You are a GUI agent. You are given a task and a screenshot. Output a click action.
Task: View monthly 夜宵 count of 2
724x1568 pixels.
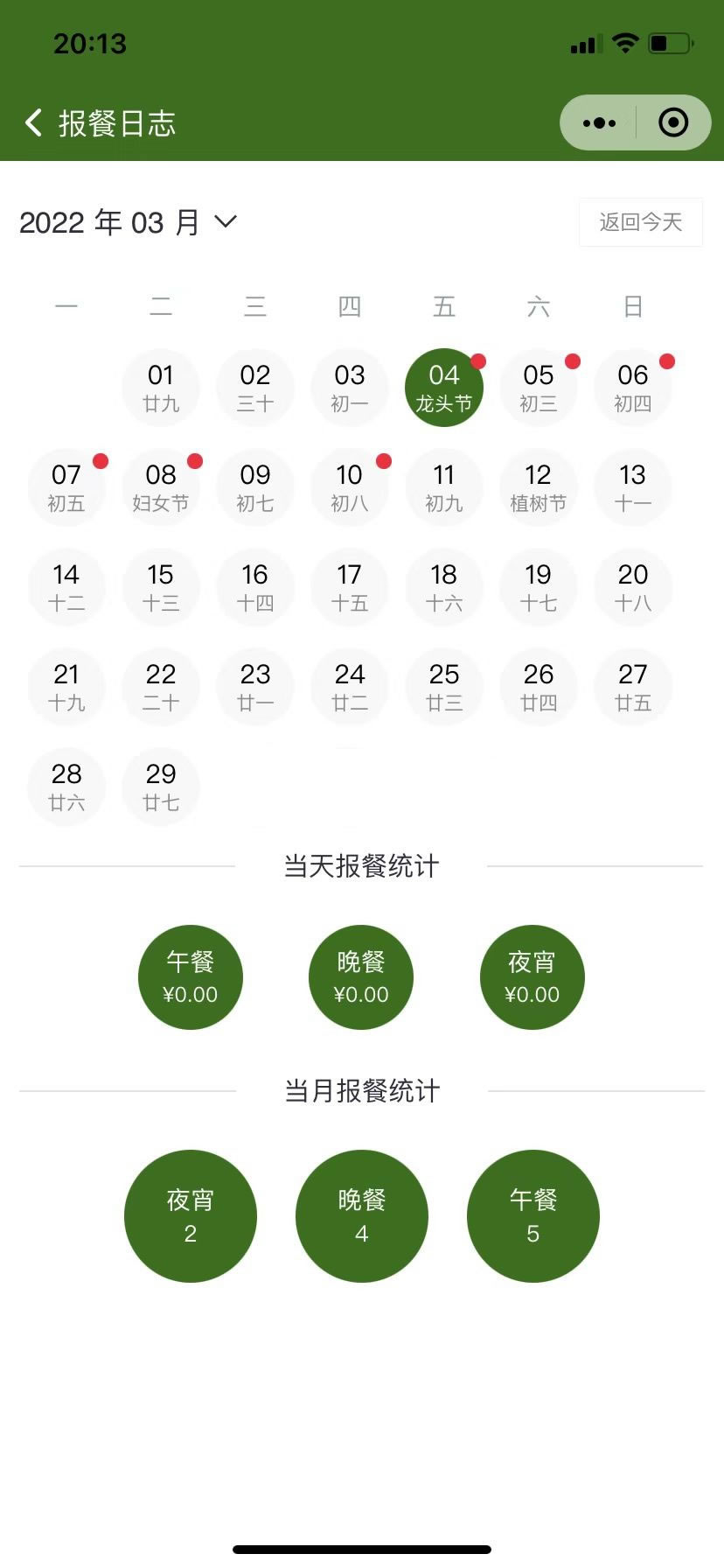click(191, 1216)
